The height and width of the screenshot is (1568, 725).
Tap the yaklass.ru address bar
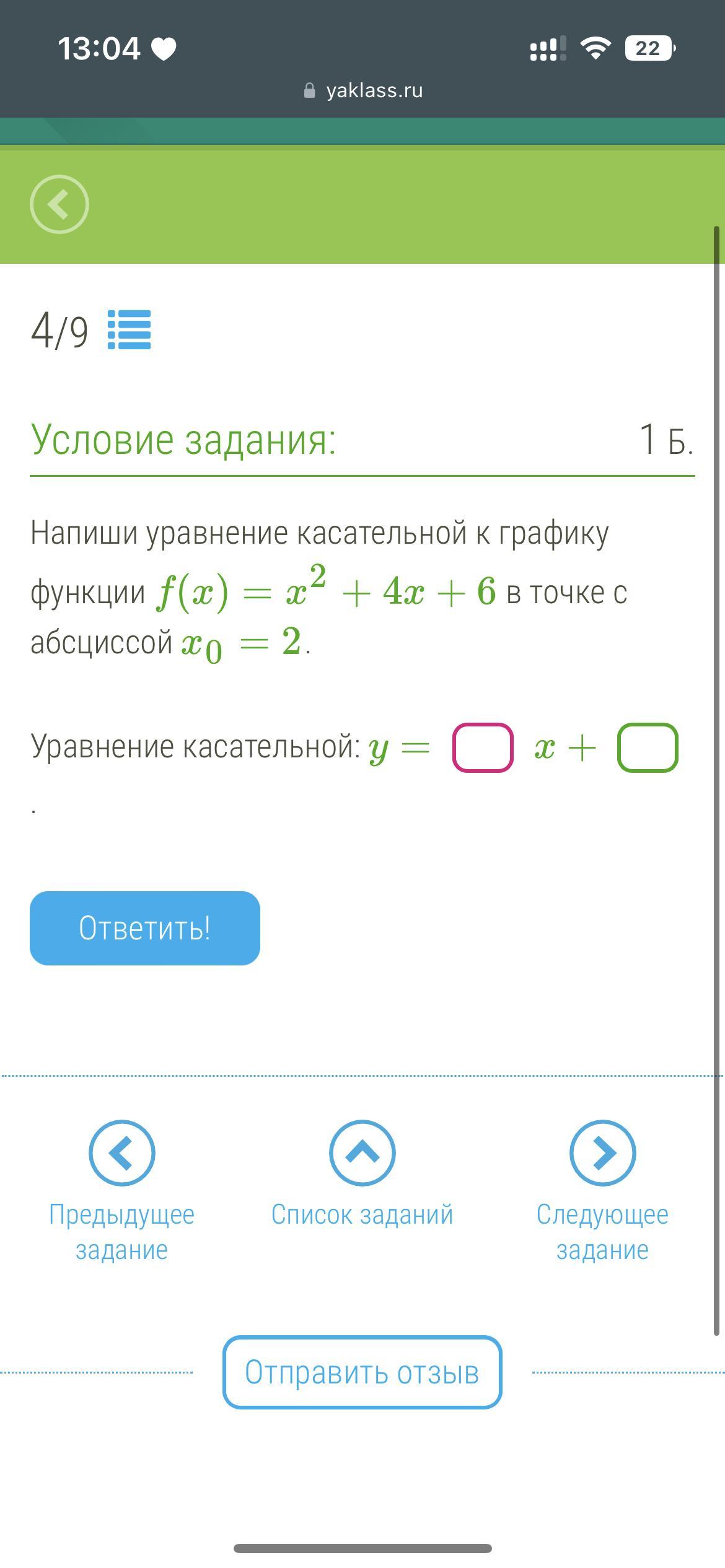point(363,90)
